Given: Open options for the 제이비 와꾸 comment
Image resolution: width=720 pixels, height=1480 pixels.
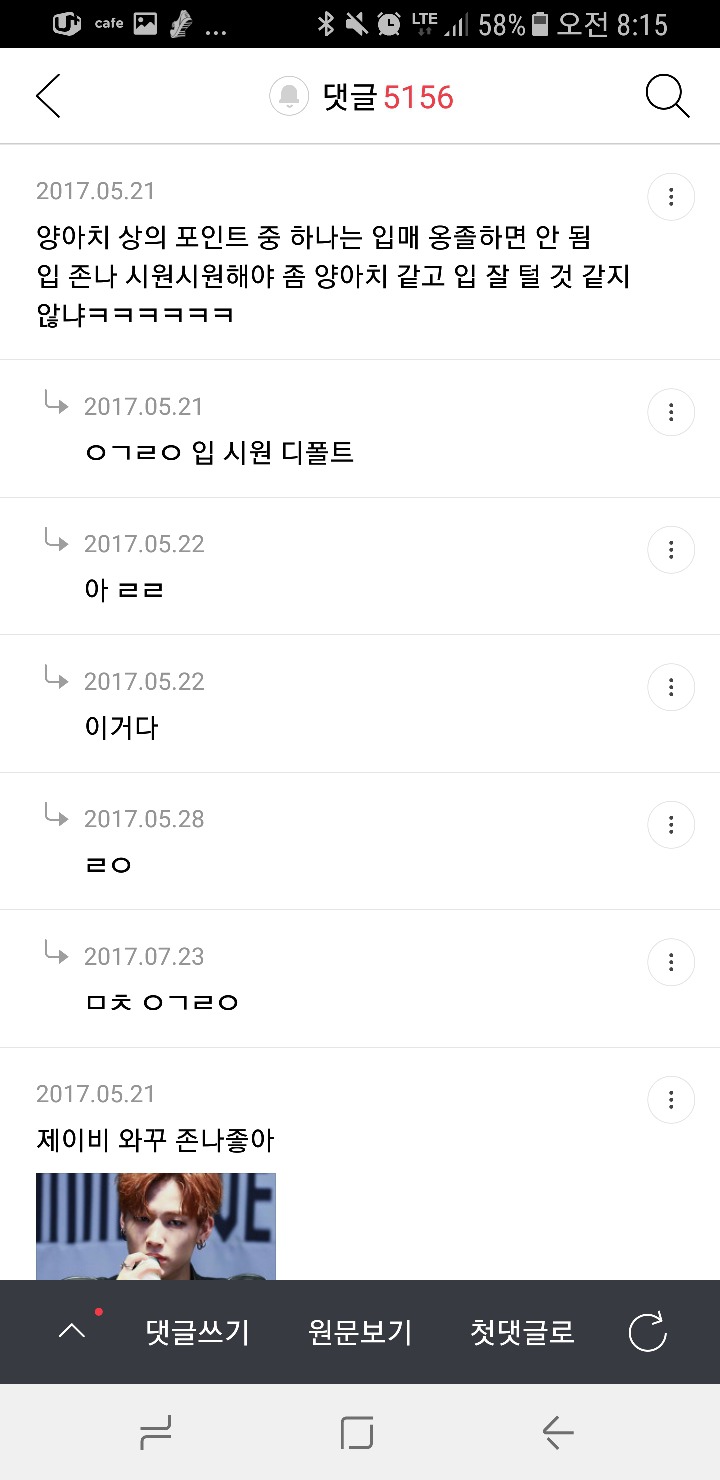Looking at the screenshot, I should pos(671,1100).
